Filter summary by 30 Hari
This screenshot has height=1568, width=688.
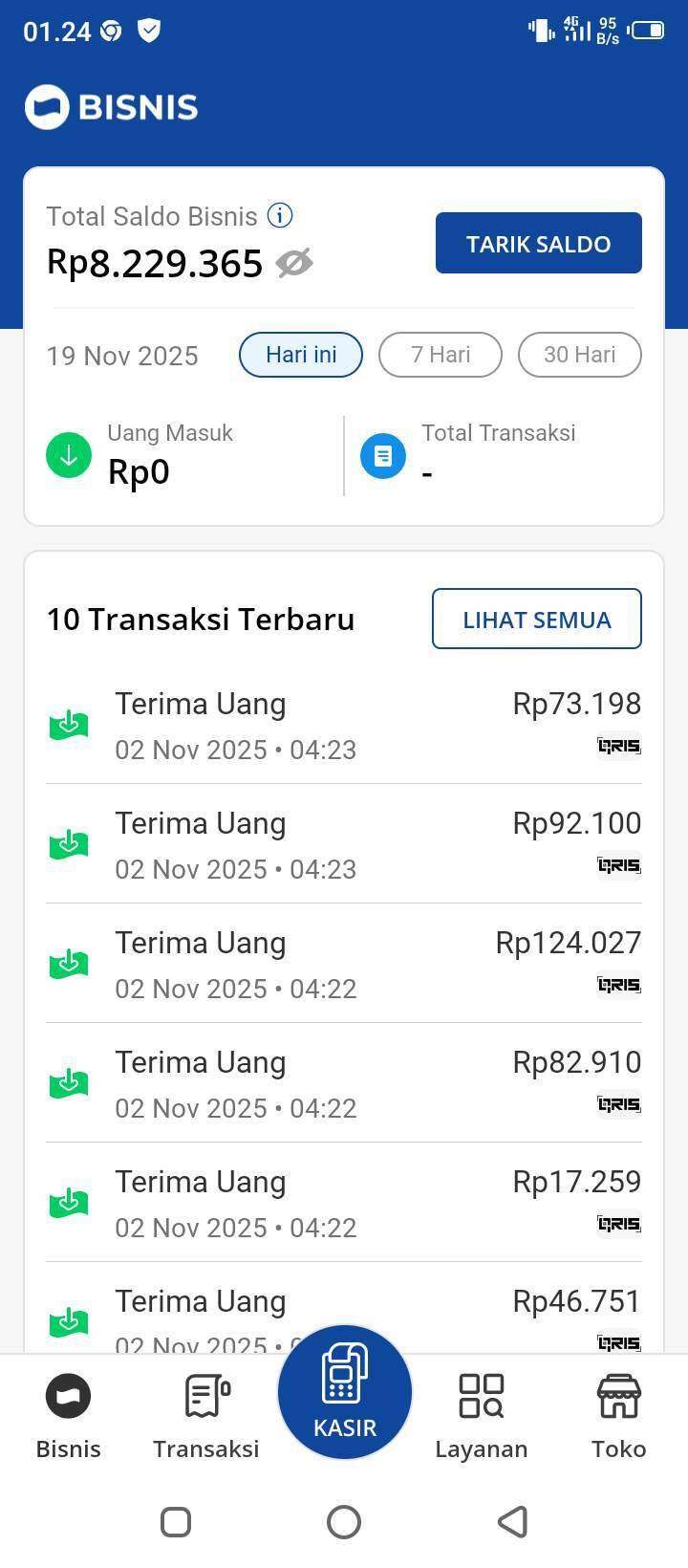[x=579, y=355]
